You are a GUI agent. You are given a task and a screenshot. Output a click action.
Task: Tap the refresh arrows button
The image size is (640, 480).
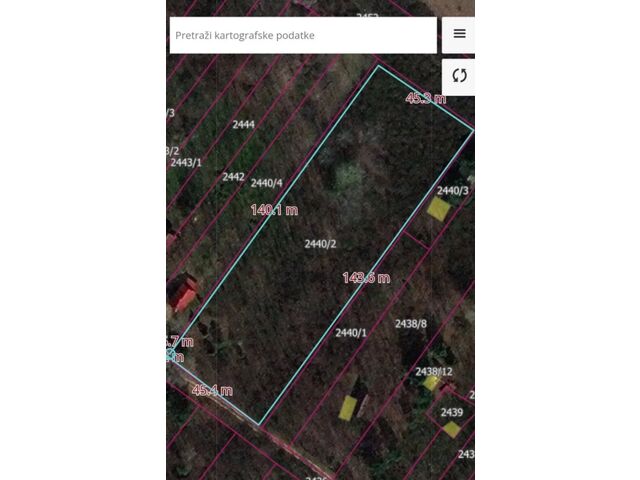[459, 76]
